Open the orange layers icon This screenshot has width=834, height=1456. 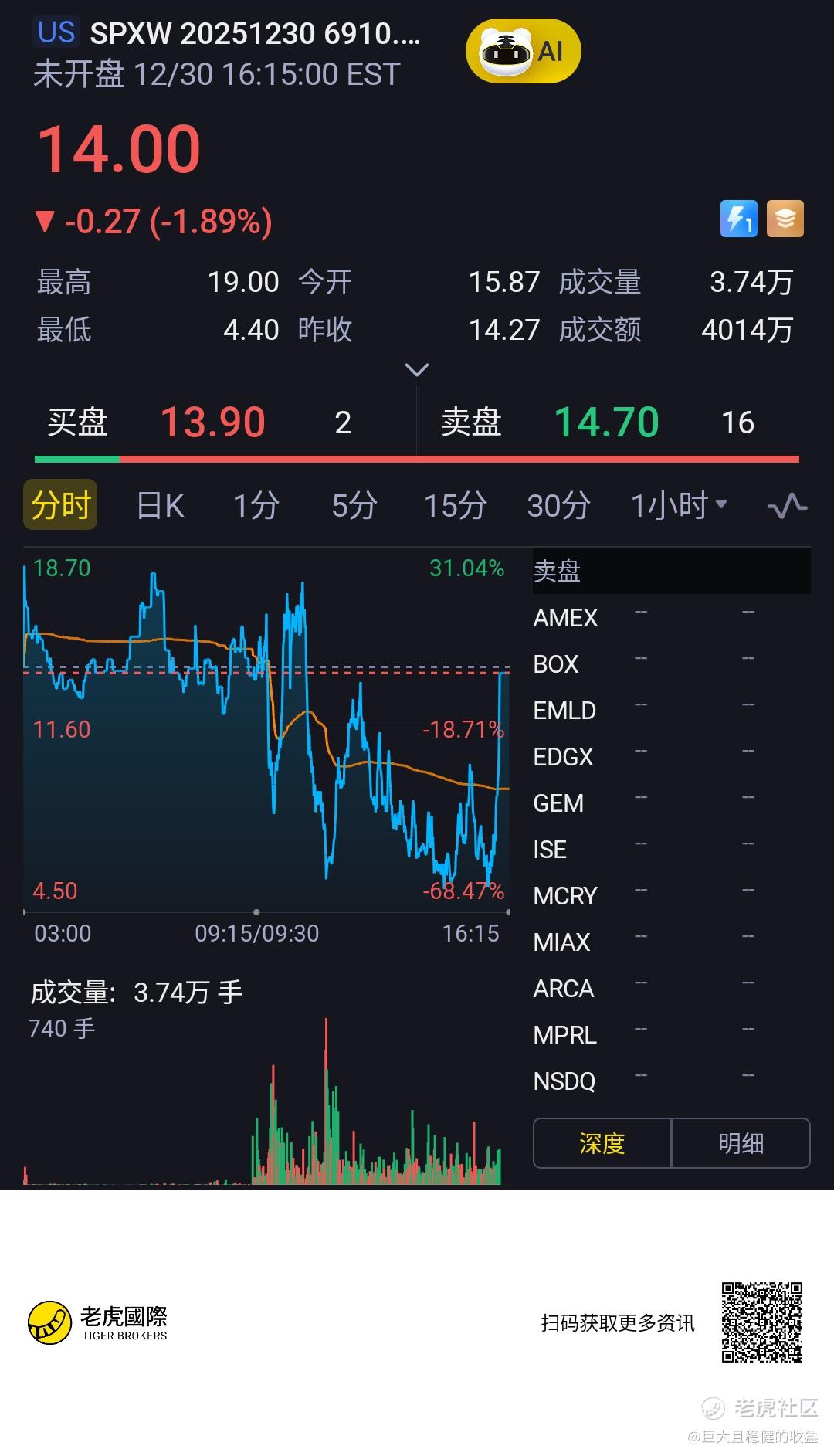tap(785, 219)
